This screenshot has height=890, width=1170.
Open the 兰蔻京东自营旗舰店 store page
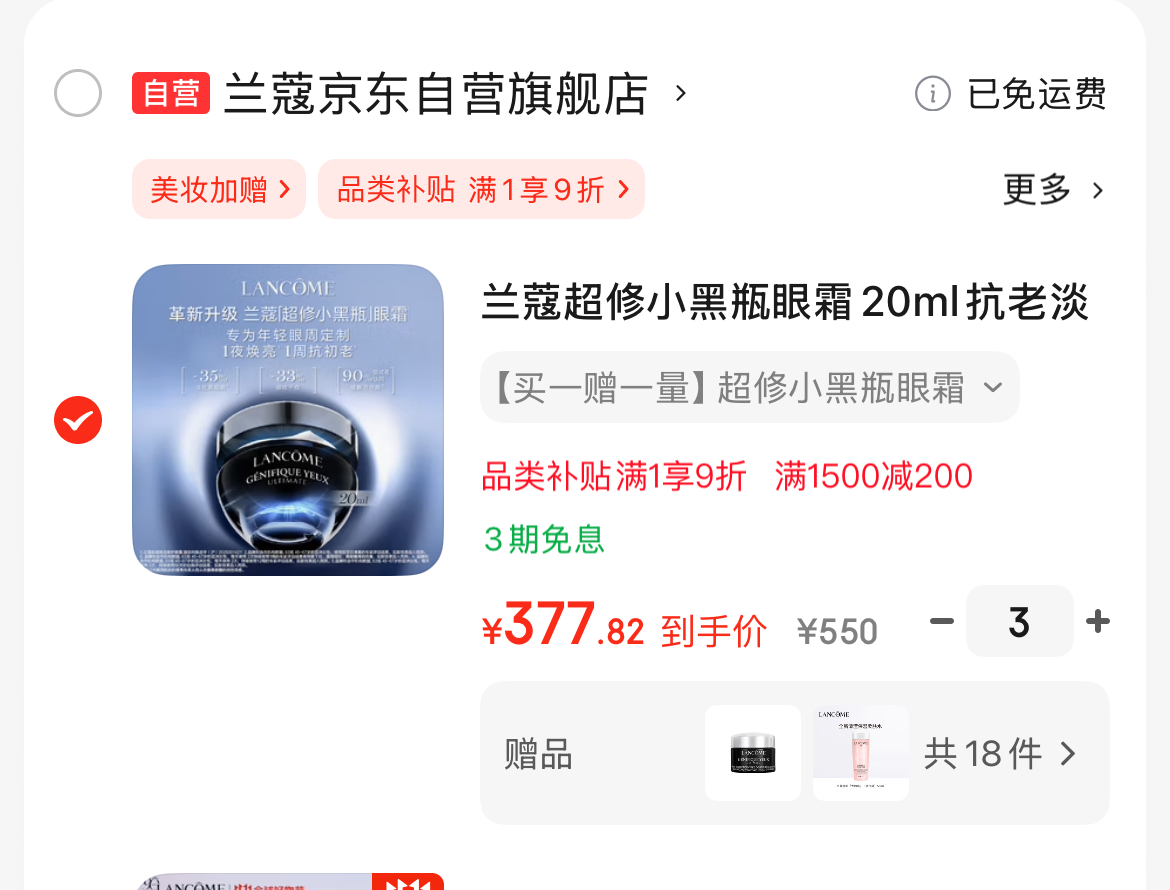(435, 95)
